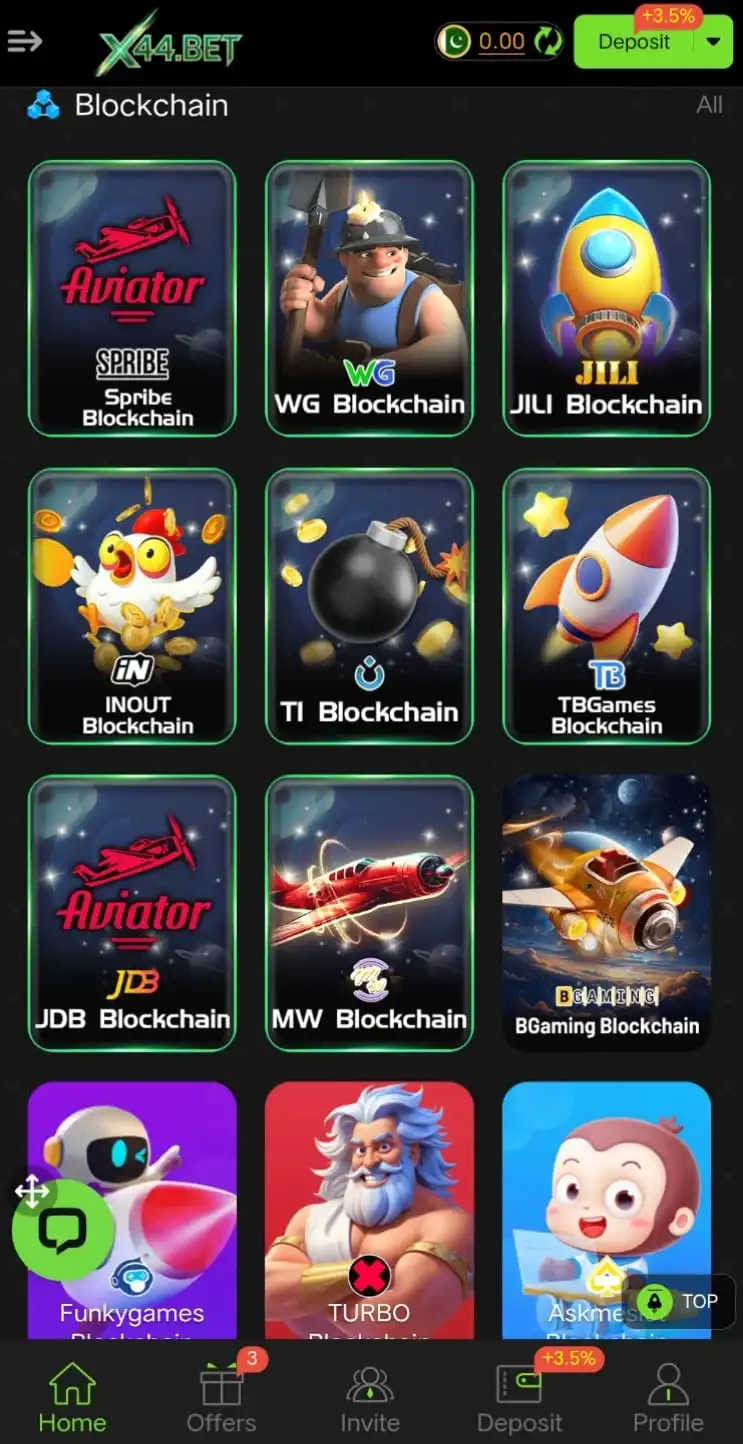Expand the Deposit dropdown arrow

point(713,42)
